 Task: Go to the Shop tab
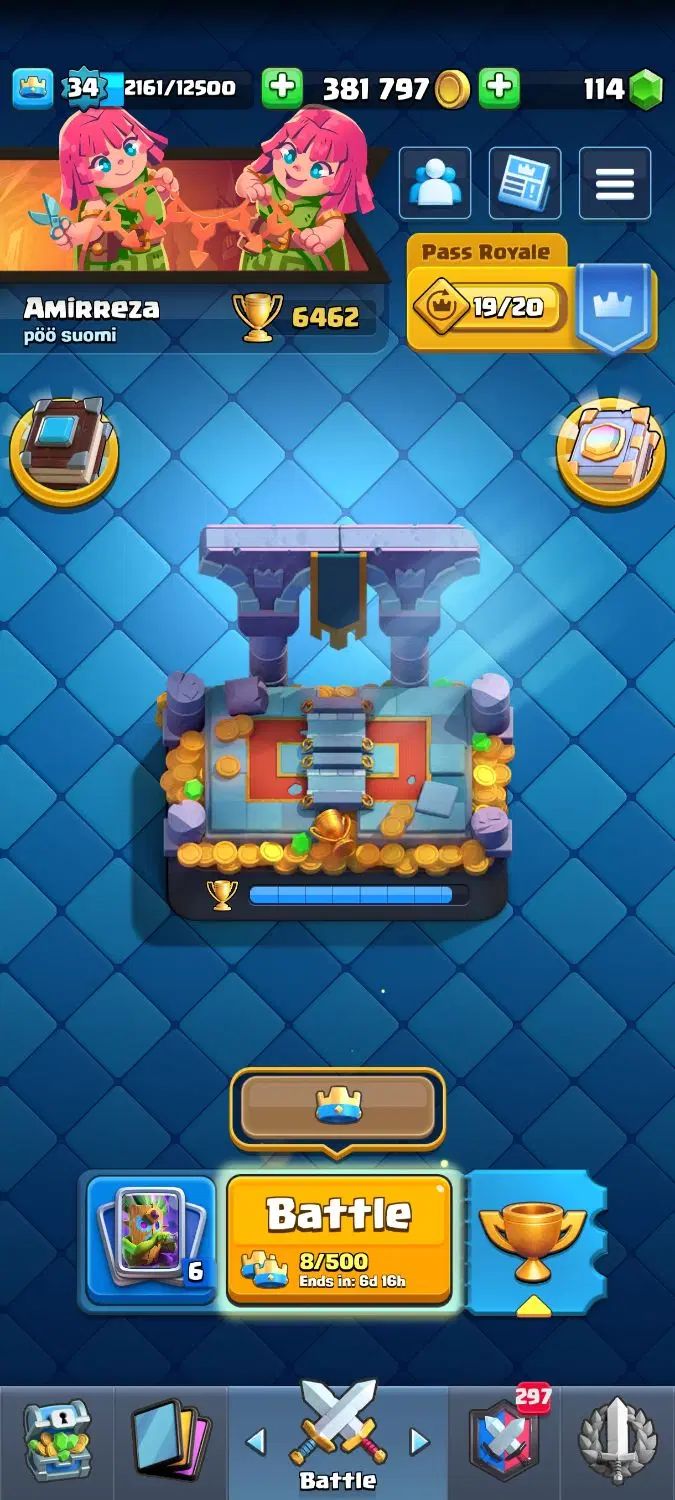(57, 1440)
